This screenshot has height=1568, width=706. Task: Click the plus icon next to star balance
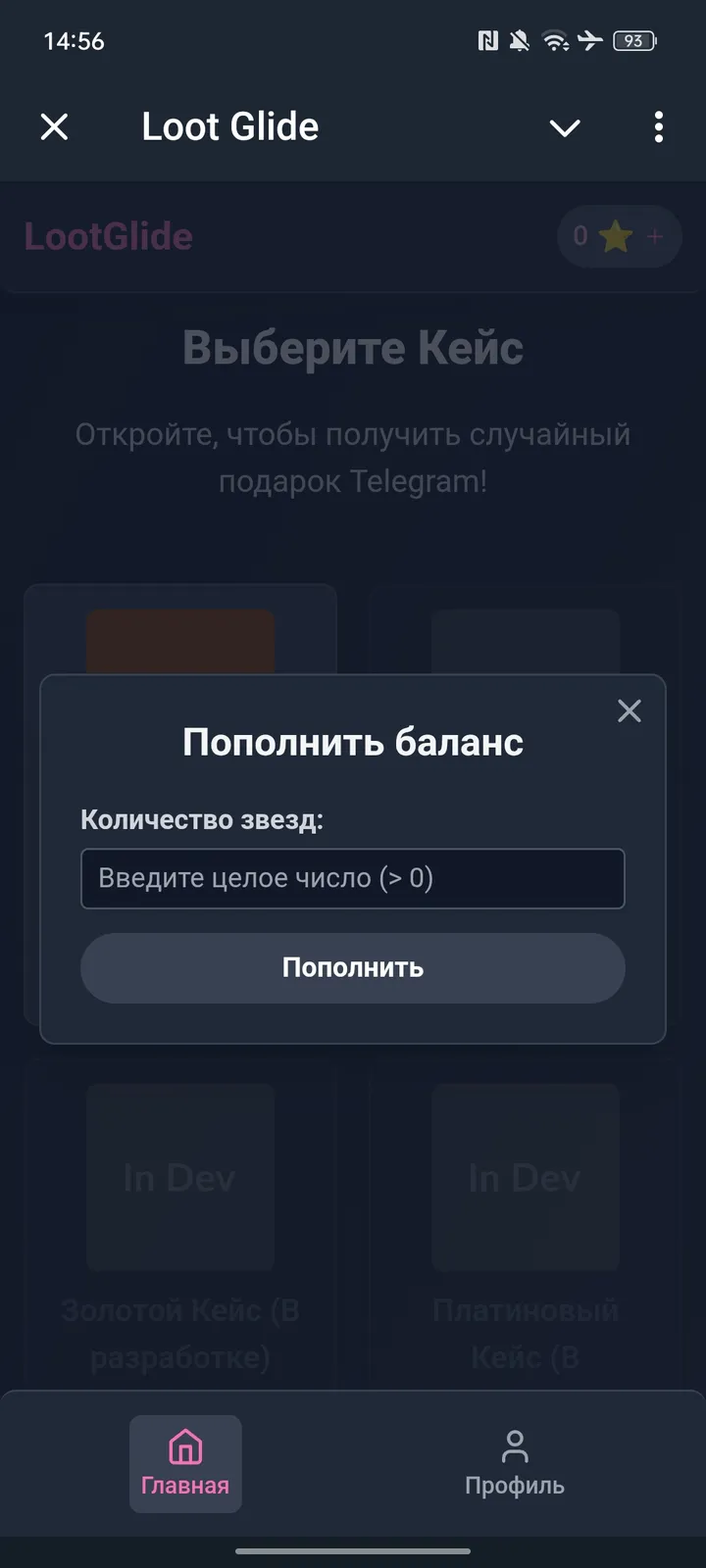(x=654, y=236)
